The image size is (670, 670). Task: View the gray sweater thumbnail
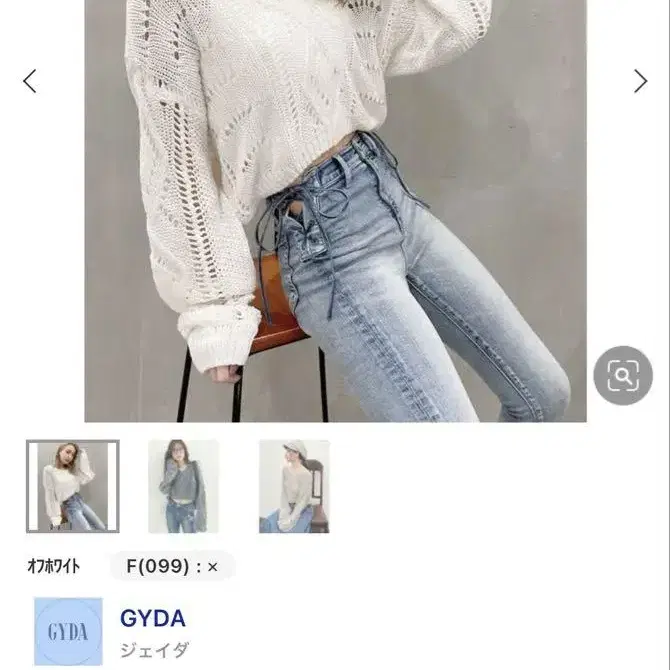click(183, 486)
